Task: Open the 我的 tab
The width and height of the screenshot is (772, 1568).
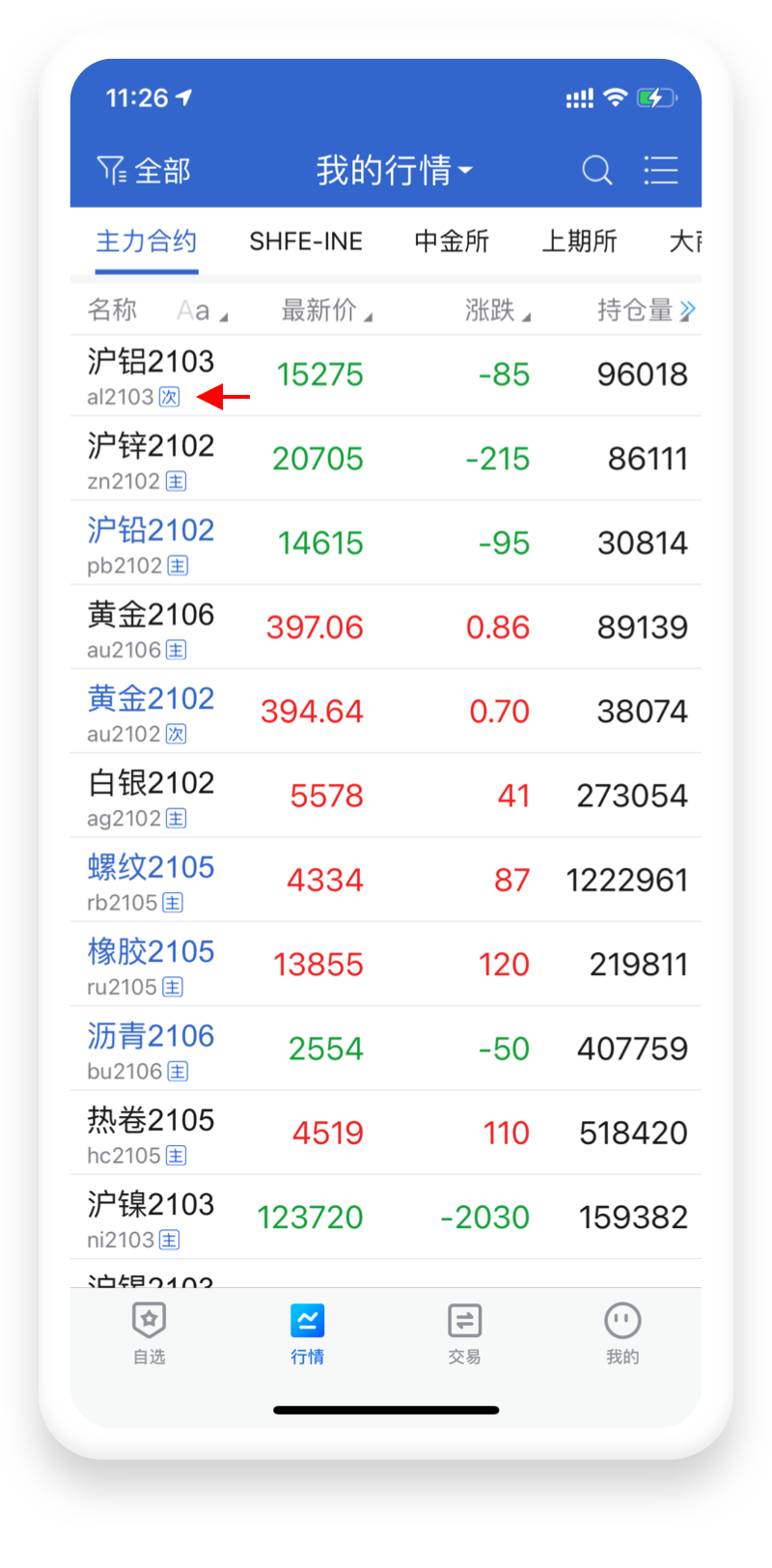Action: [x=622, y=1332]
